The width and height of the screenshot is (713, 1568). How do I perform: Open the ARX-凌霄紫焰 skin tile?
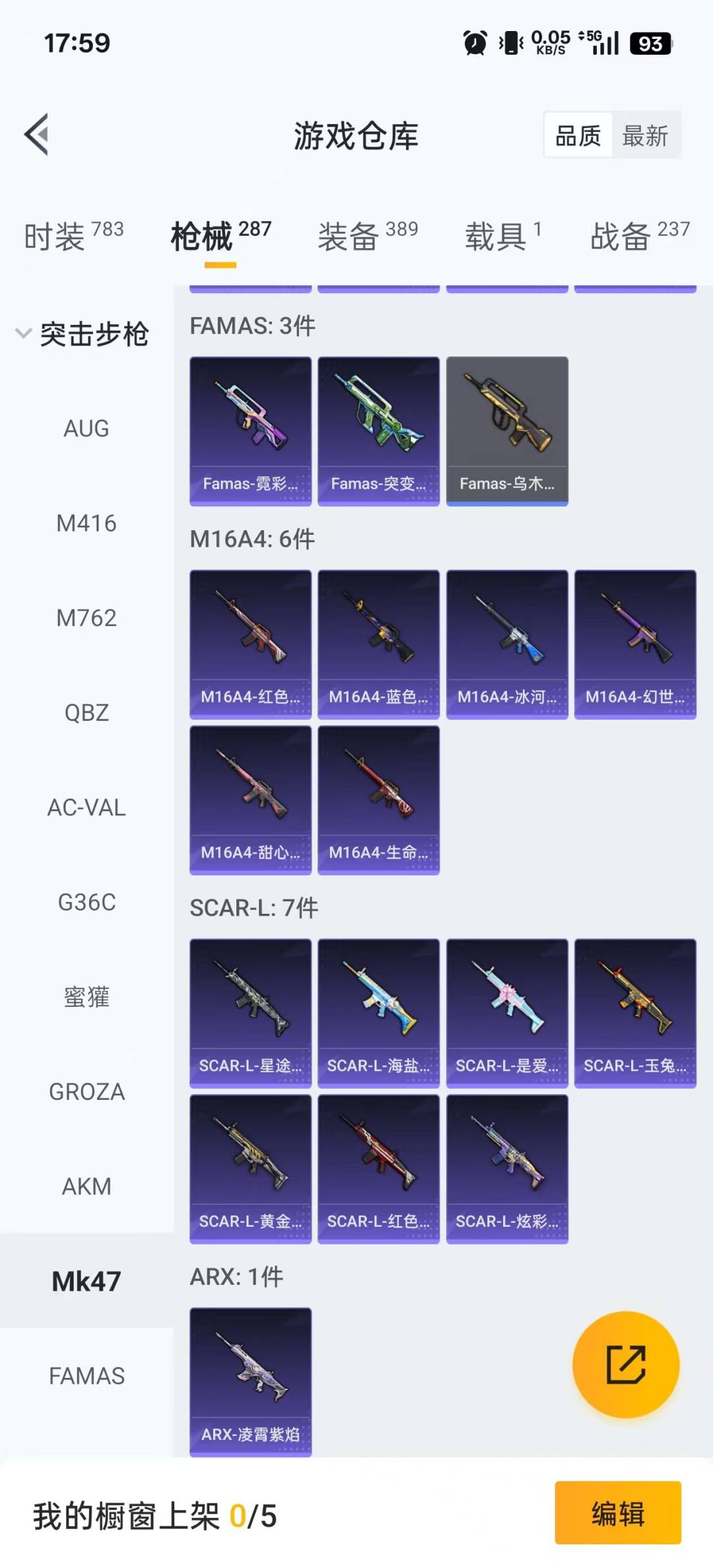coord(250,1381)
